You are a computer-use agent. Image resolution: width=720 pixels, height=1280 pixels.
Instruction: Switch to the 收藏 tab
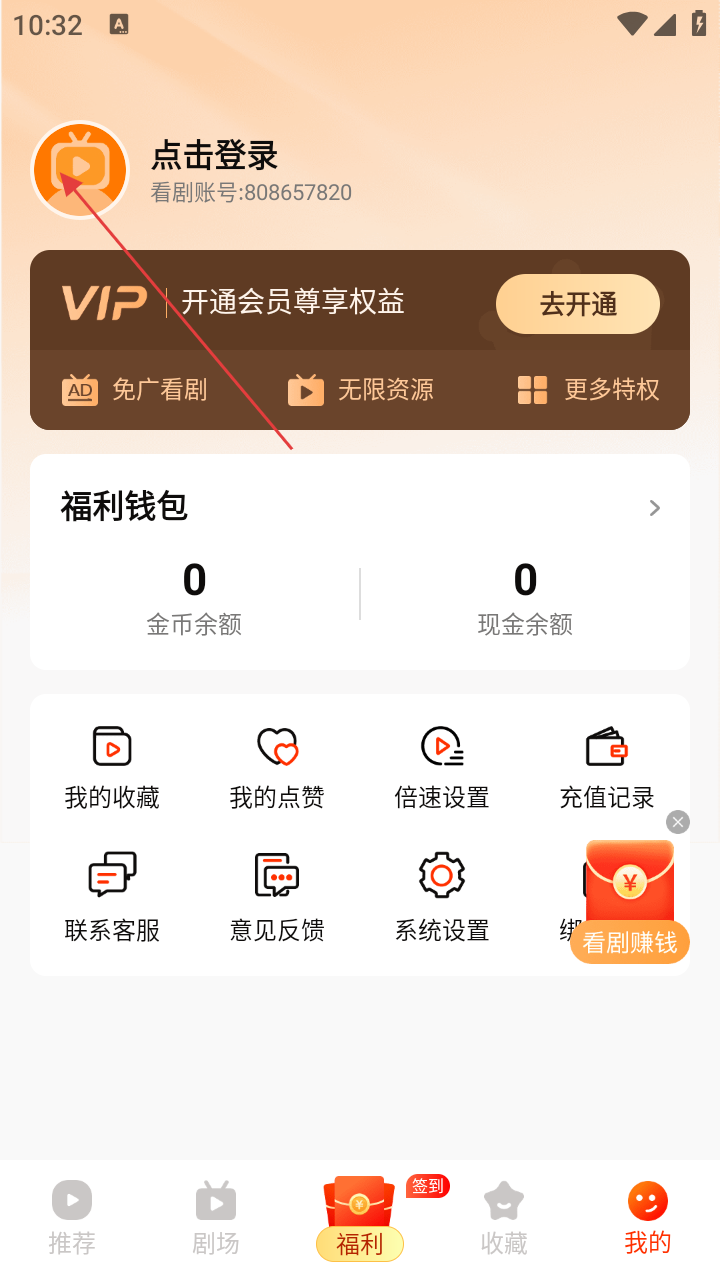pos(504,1217)
